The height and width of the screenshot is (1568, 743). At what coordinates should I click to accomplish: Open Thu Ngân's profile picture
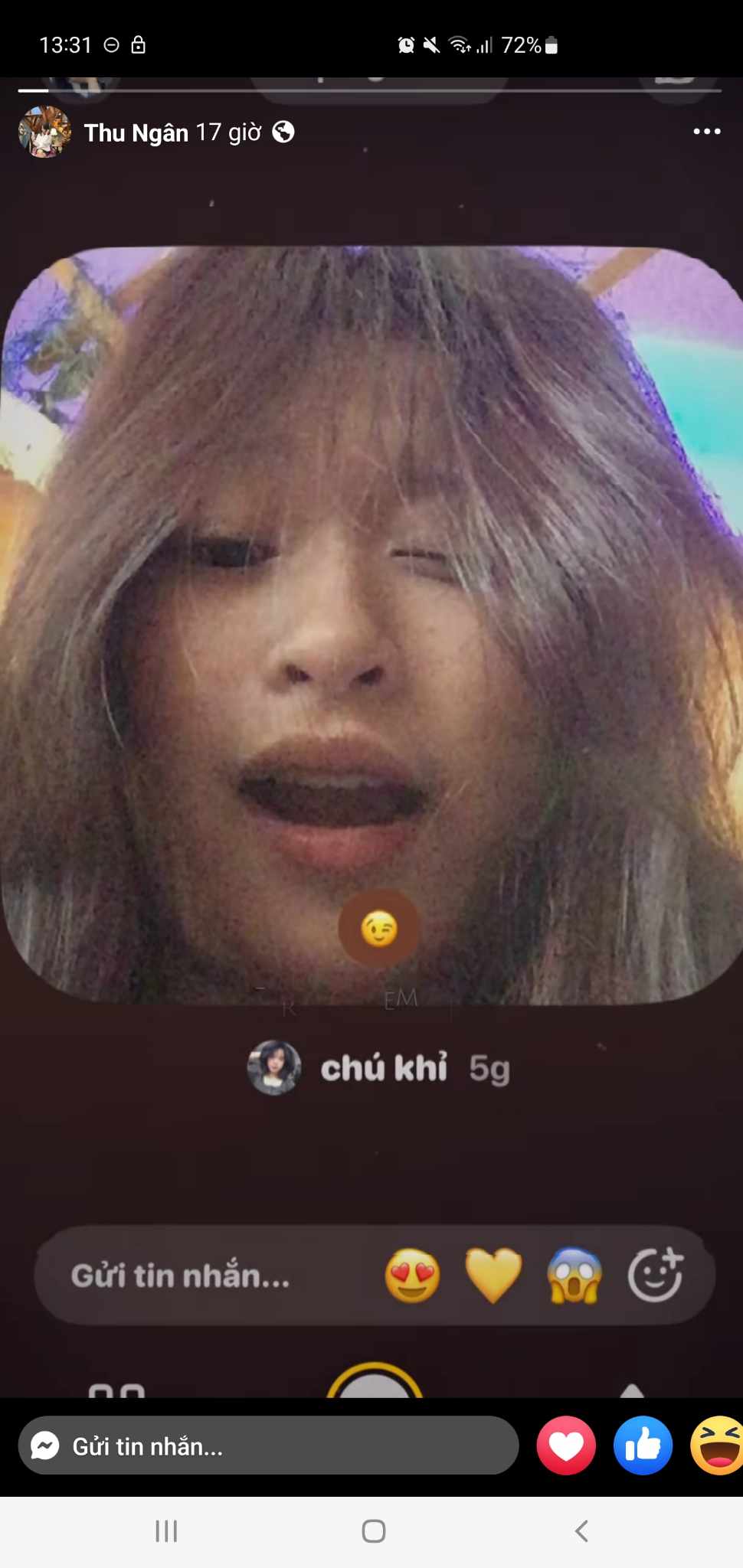(x=44, y=132)
